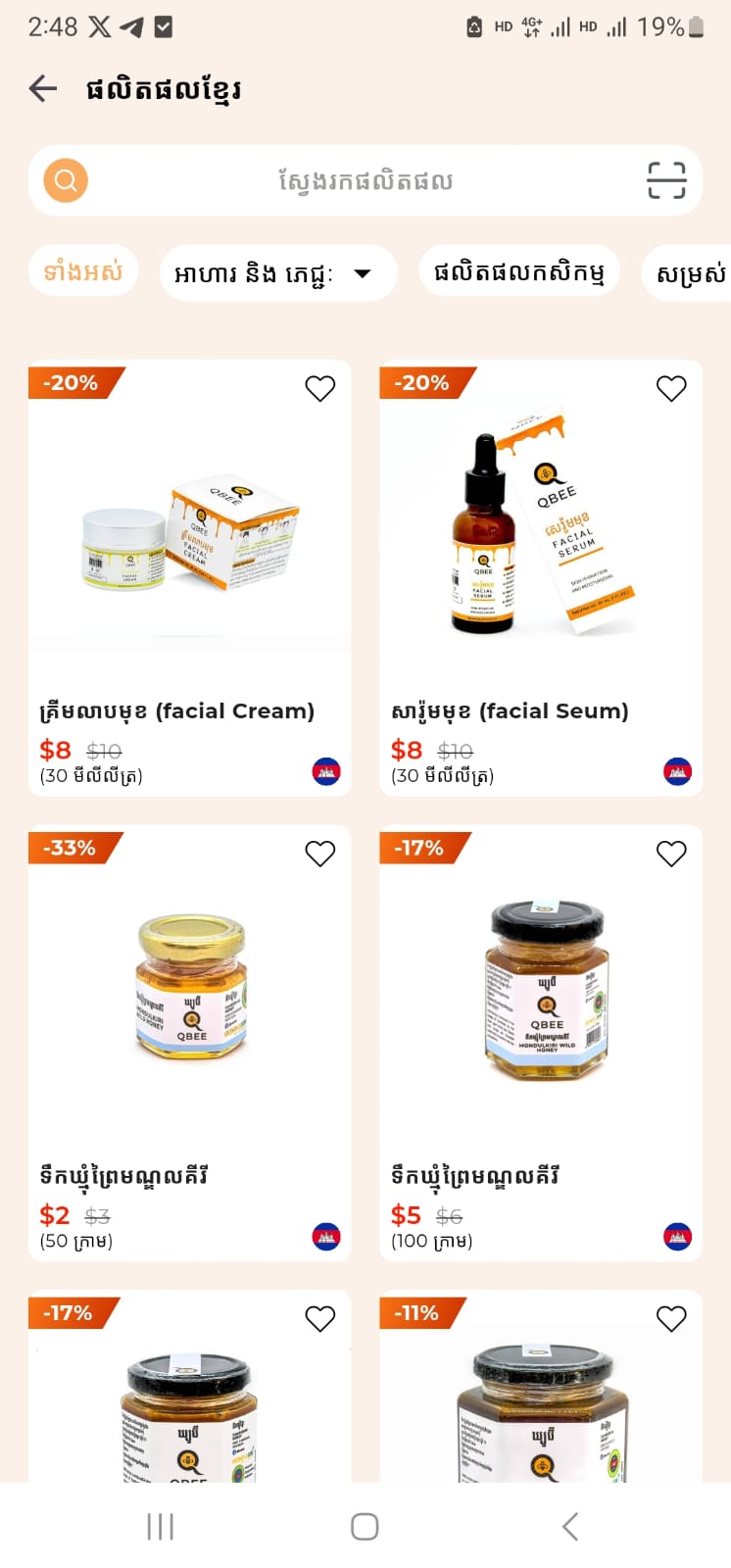Tap the system home button
731x1568 pixels.
coord(365,1526)
